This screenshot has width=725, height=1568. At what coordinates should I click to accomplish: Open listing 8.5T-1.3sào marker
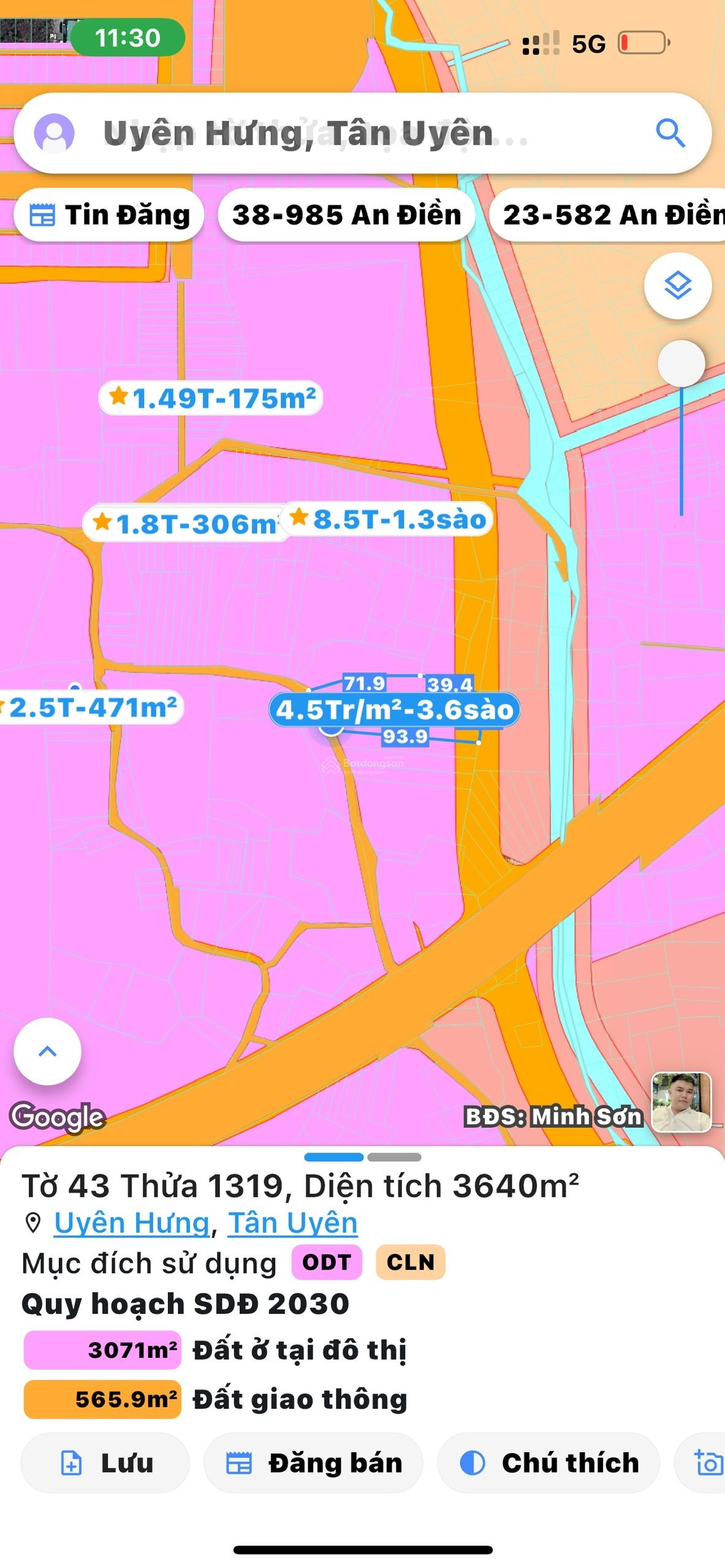coord(389,519)
